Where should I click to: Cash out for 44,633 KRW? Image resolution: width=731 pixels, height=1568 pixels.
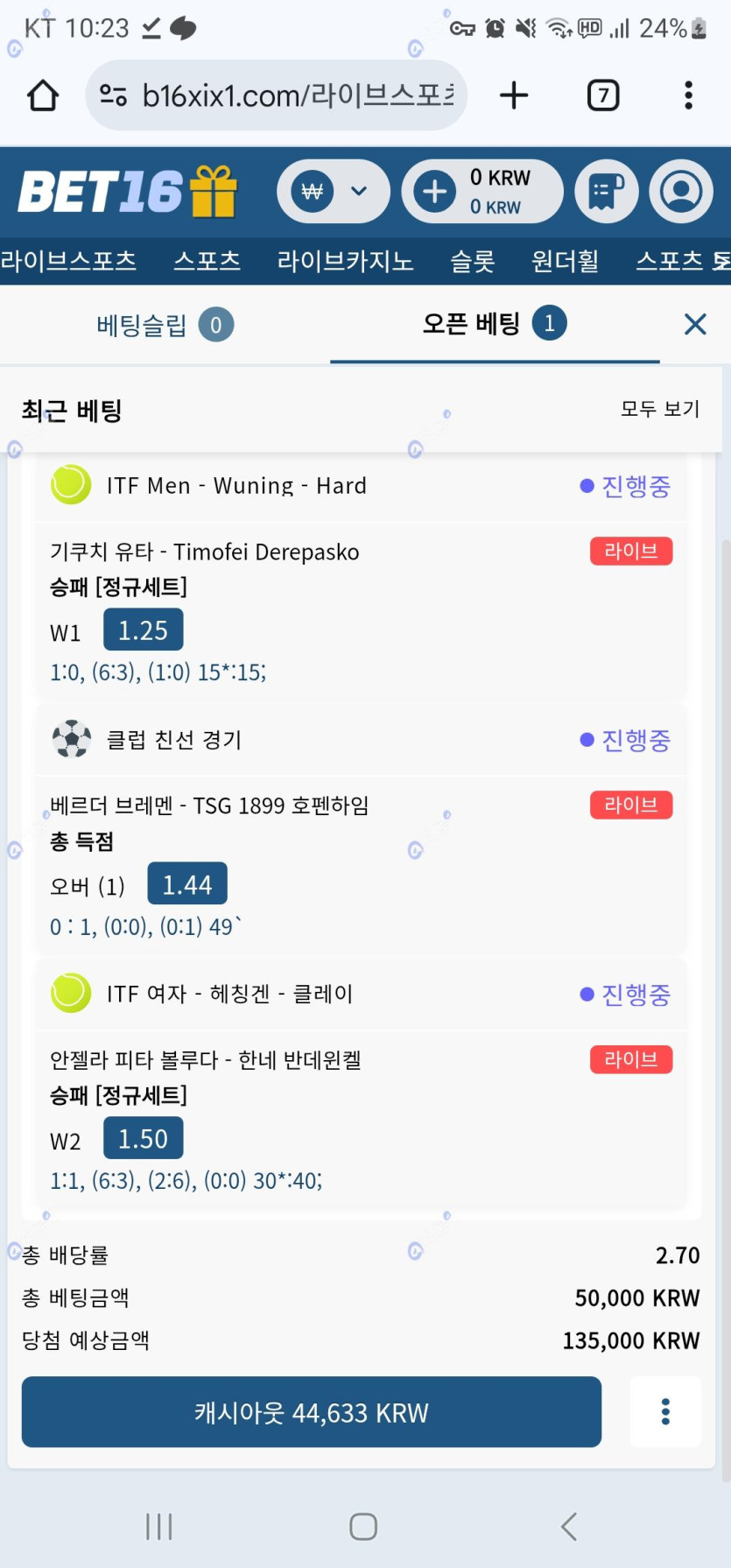pyautogui.click(x=312, y=1411)
